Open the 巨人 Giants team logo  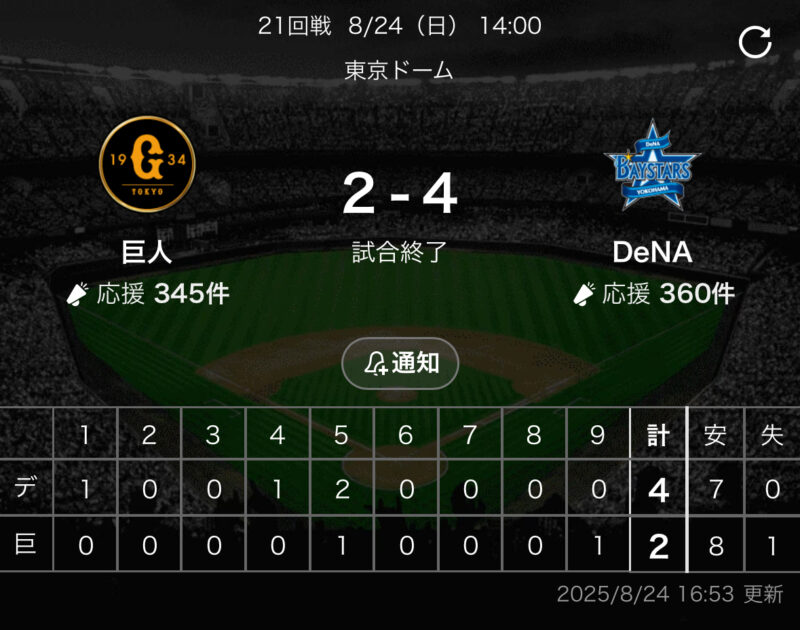click(147, 163)
